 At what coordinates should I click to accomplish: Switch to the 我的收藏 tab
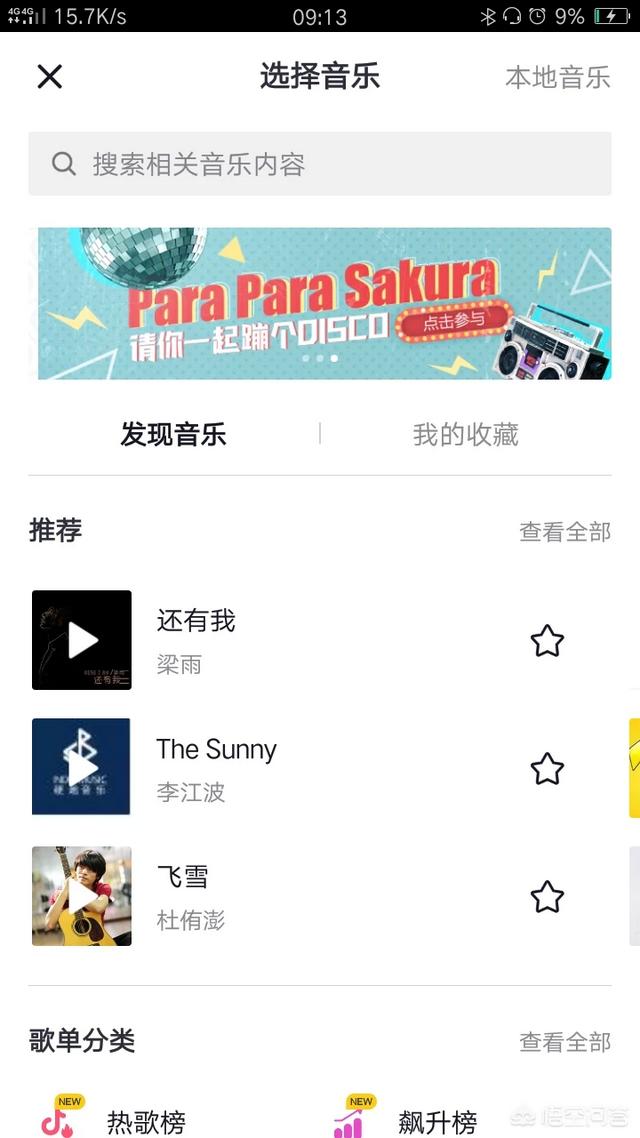point(466,435)
